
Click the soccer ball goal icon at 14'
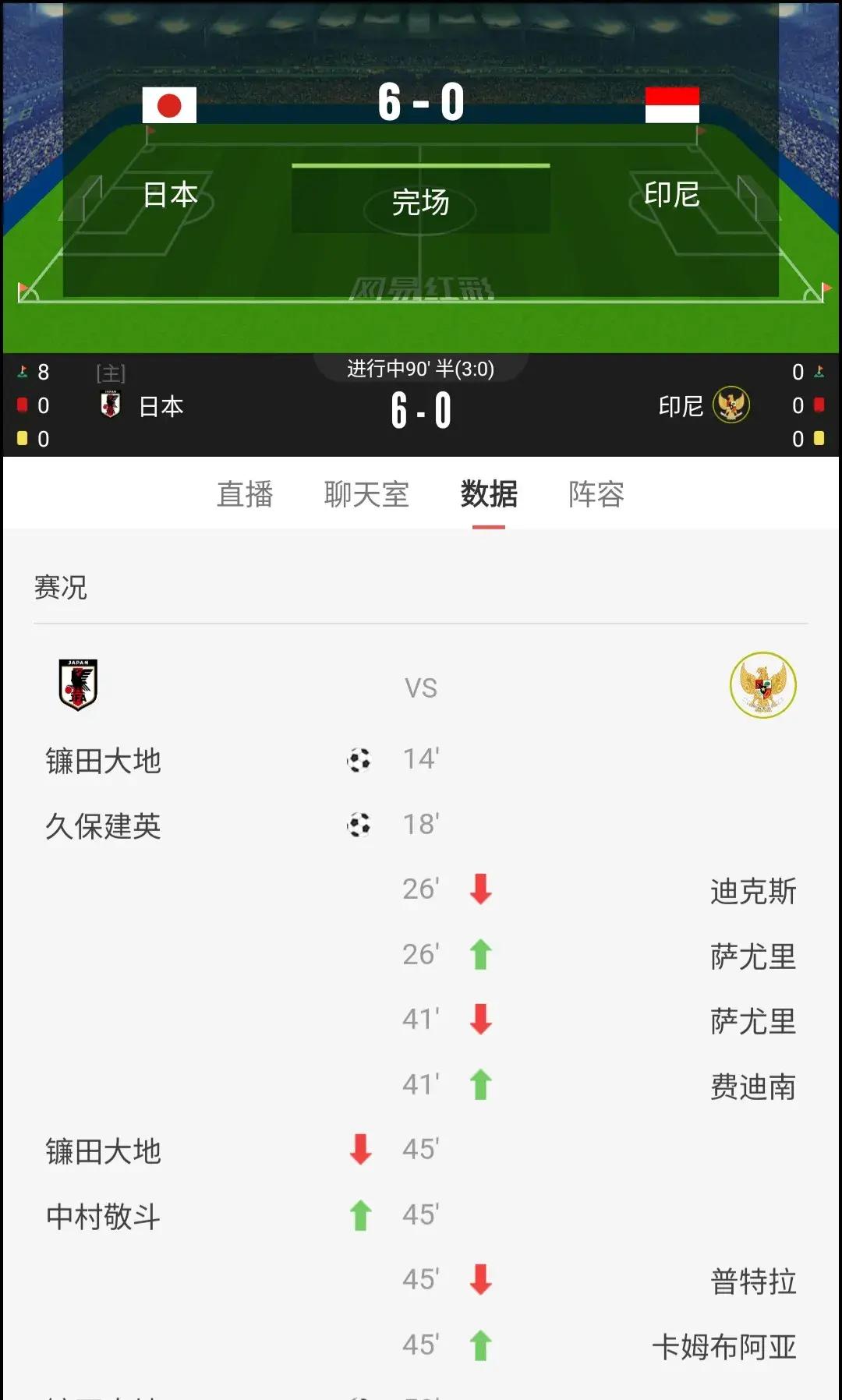click(x=359, y=758)
